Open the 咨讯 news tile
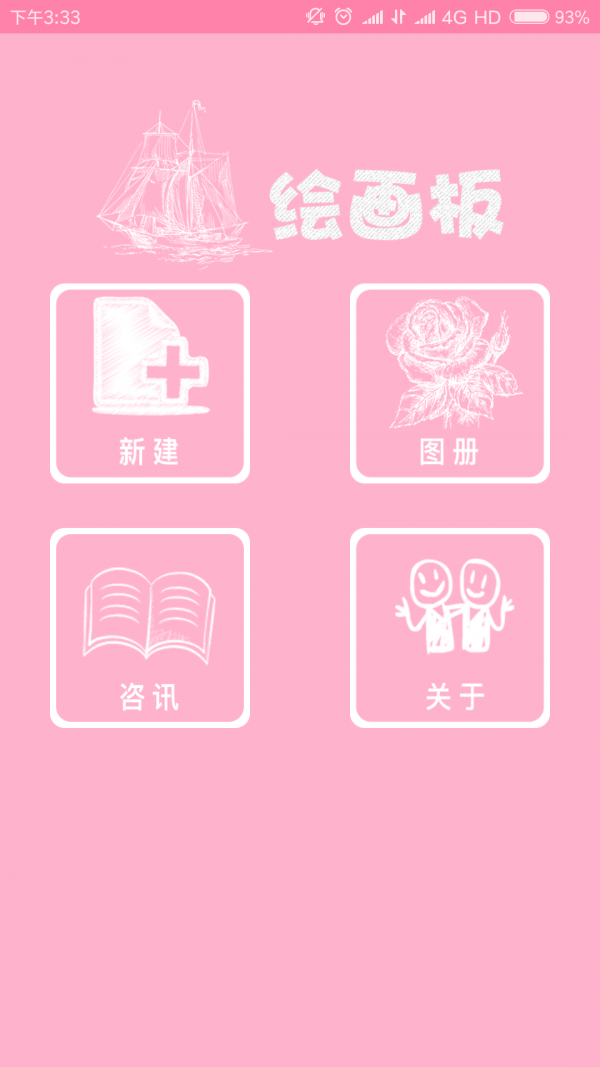 150,627
